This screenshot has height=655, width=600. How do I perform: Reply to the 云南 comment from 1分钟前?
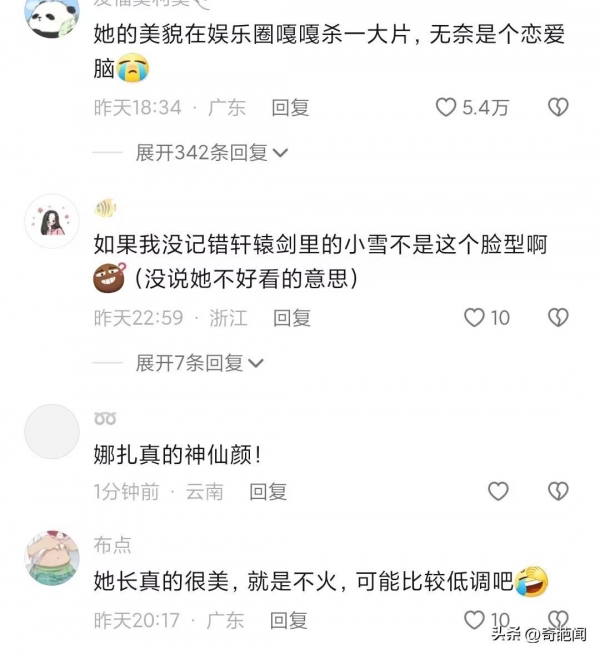(268, 491)
